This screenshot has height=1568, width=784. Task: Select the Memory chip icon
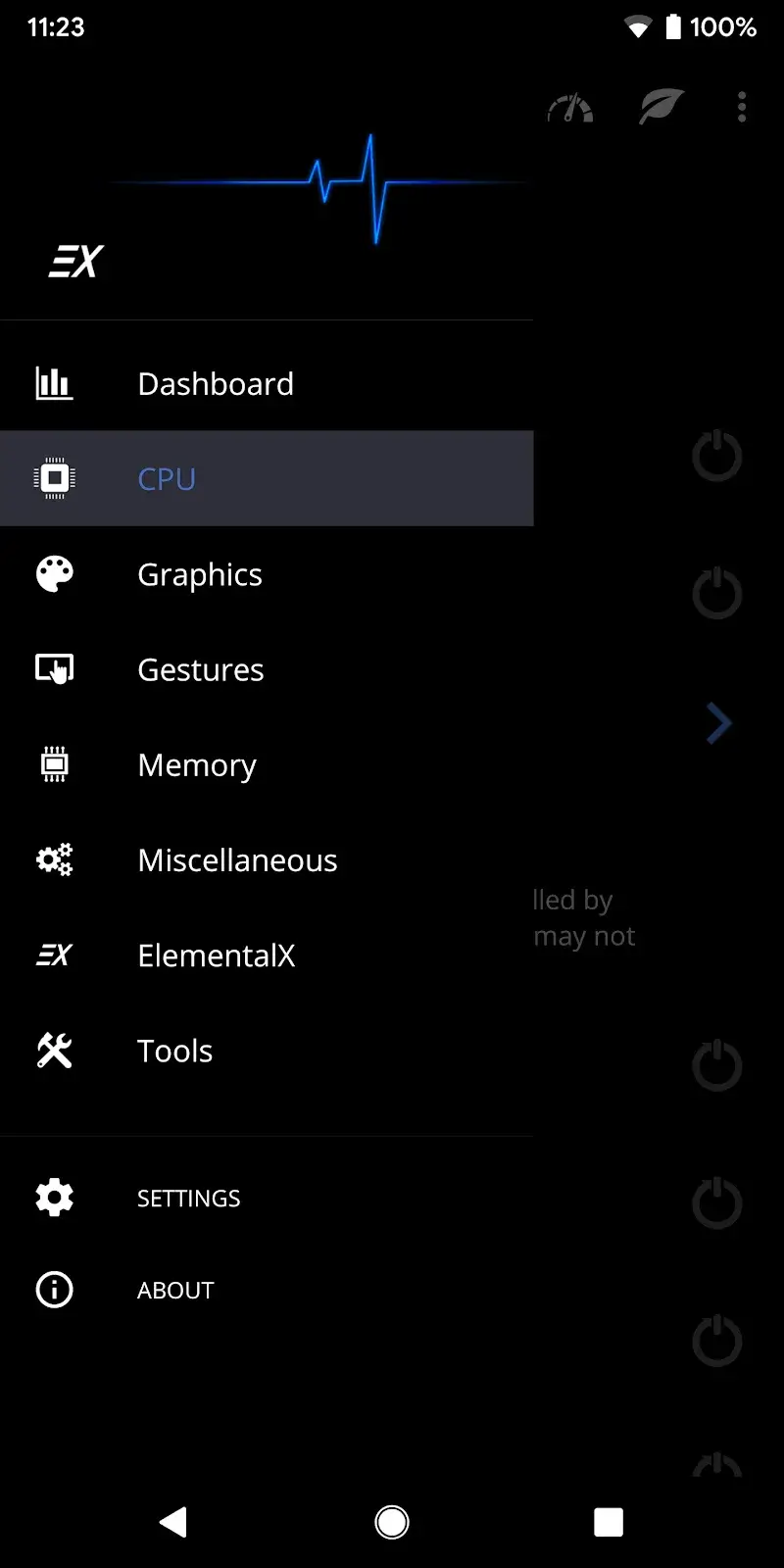pos(54,763)
